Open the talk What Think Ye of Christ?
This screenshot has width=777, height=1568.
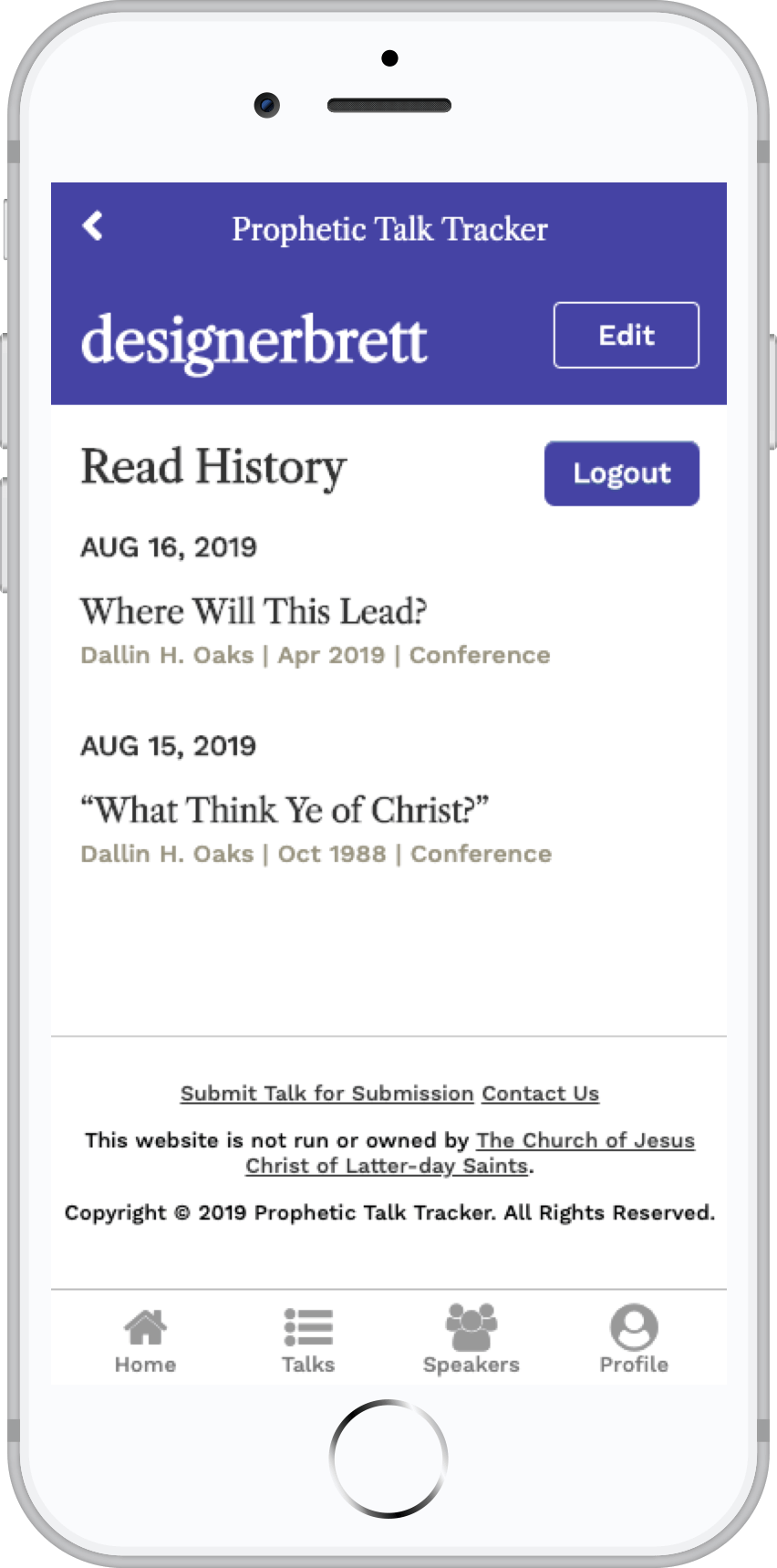coord(285,810)
